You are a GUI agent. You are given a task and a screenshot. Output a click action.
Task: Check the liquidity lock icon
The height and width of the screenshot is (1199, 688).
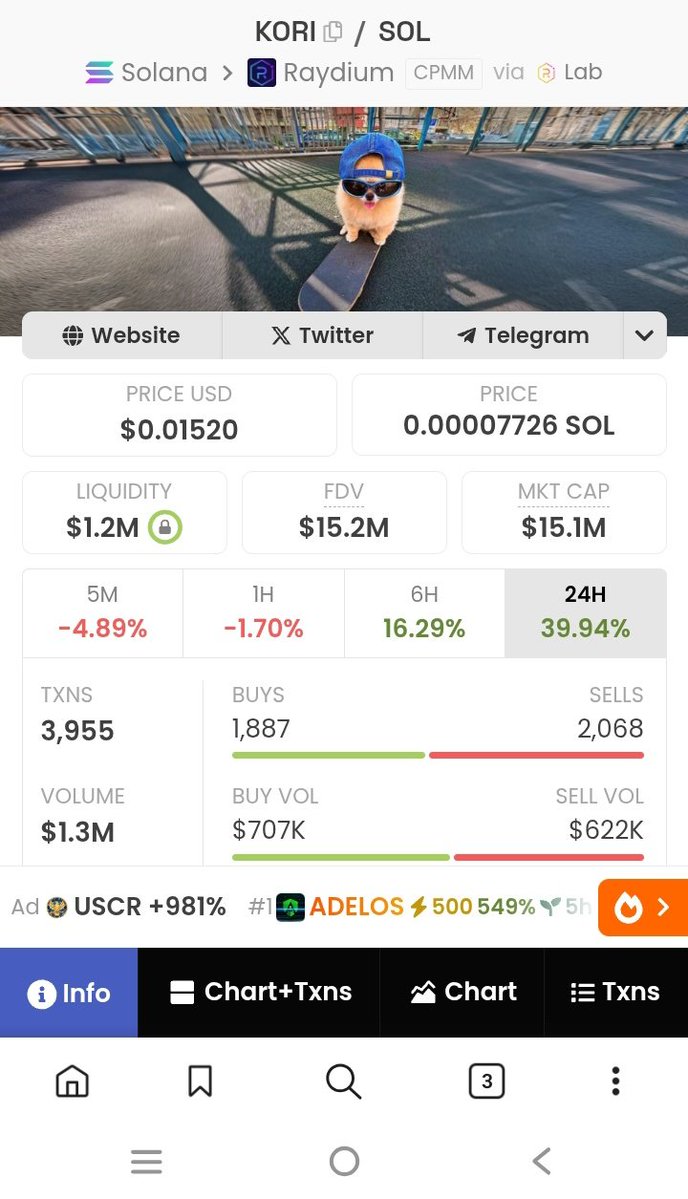tap(165, 527)
